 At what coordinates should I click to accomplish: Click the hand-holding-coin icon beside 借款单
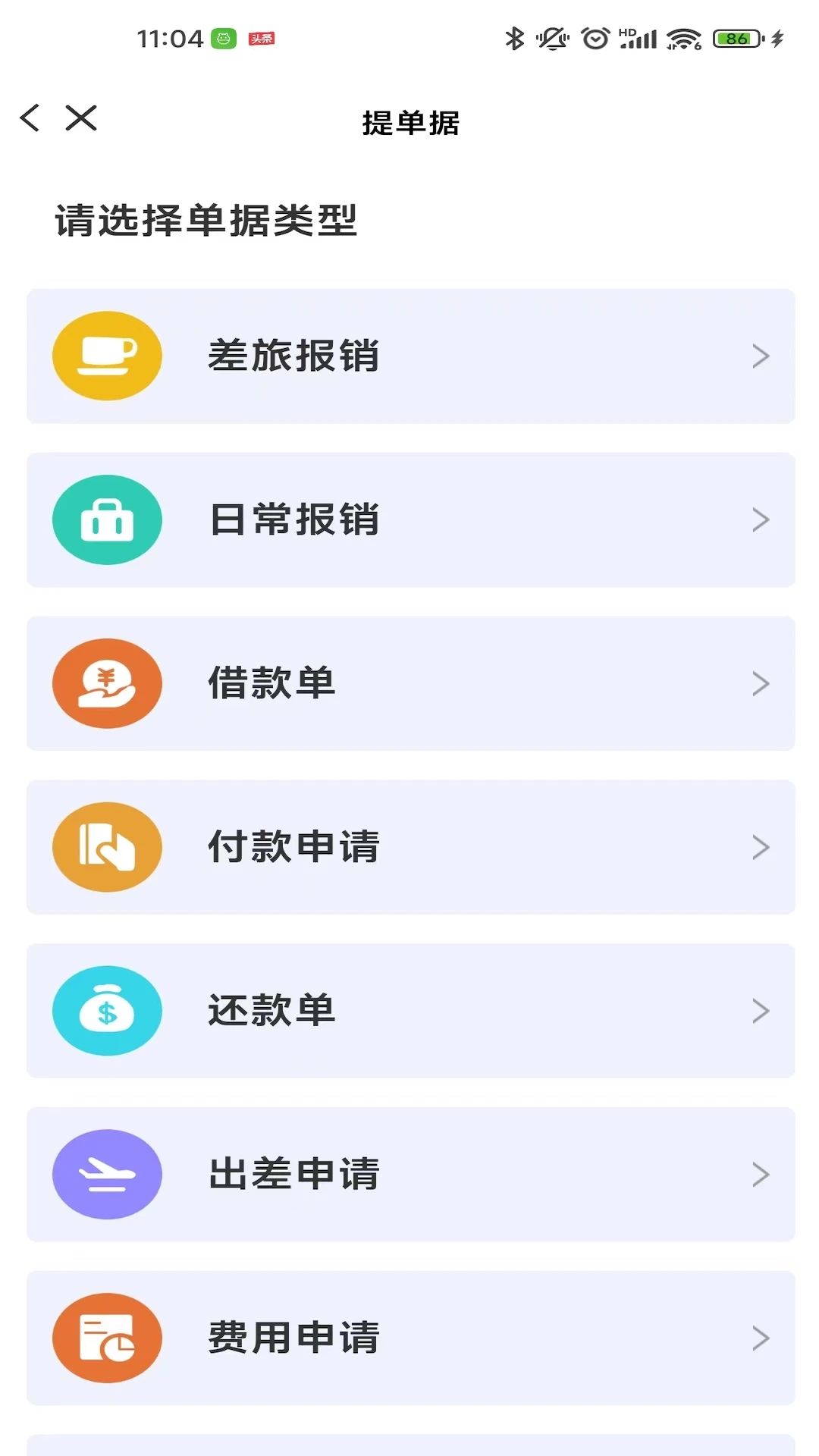[x=106, y=682]
